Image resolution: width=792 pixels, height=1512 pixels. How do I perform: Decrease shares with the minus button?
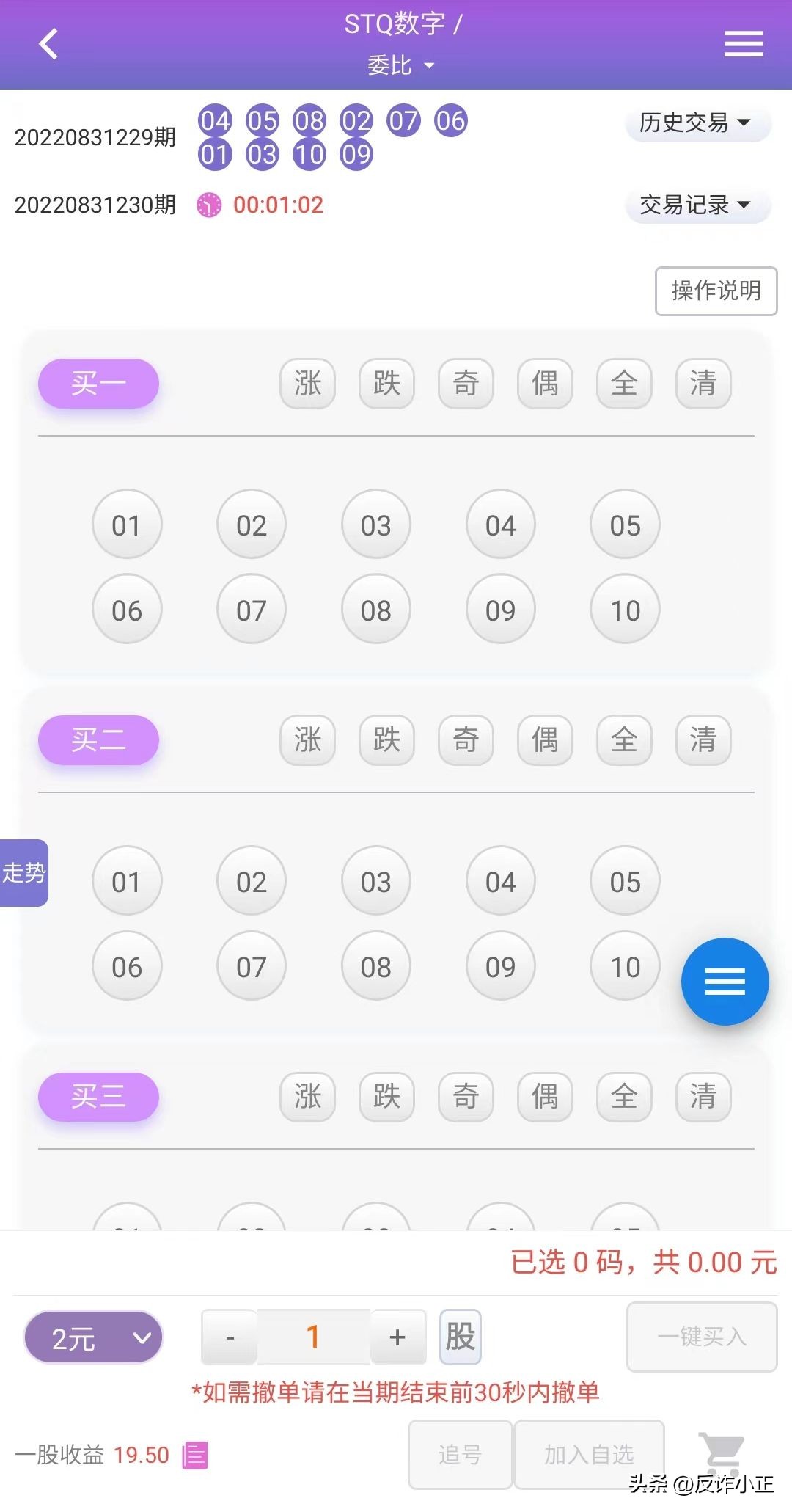pos(229,1337)
